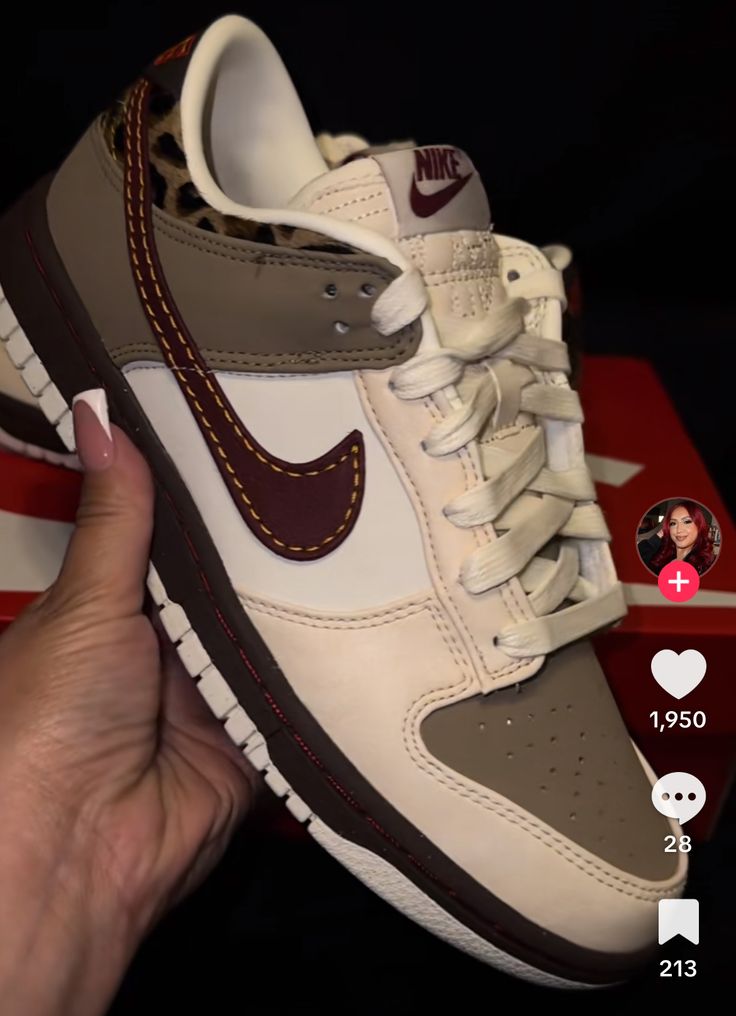Open the comments on this video
Viewport: 736px width, 1016px height.
pos(678,798)
